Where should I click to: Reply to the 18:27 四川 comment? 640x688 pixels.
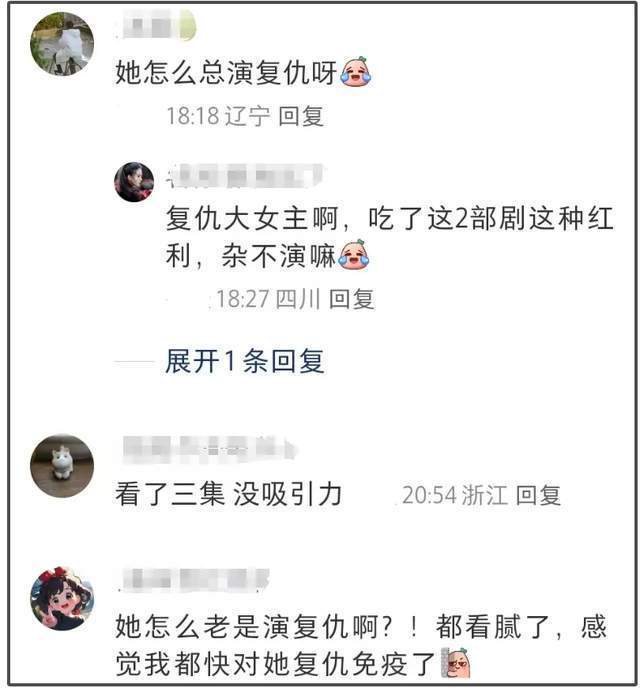(352, 298)
